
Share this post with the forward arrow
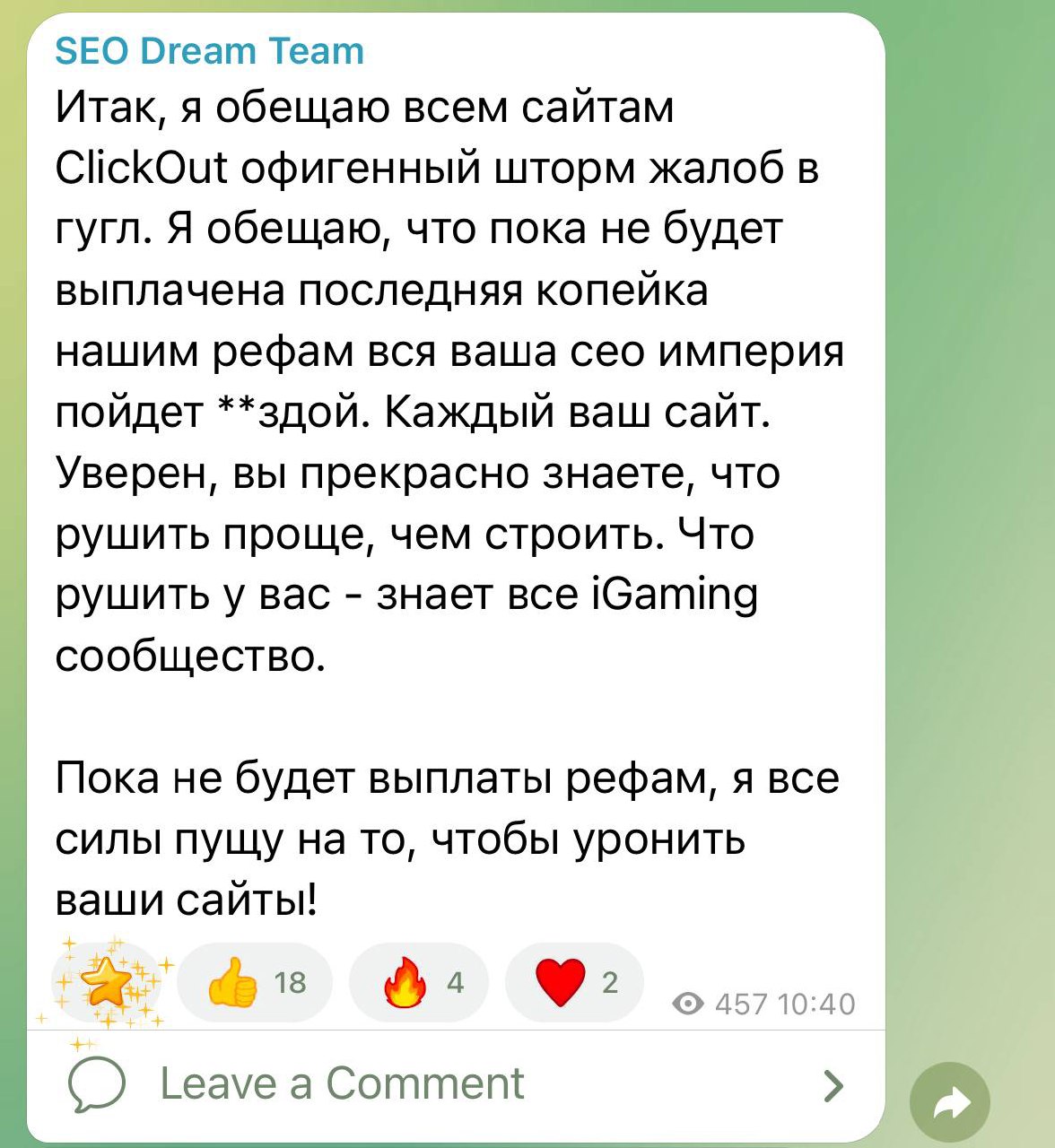coord(950,1102)
